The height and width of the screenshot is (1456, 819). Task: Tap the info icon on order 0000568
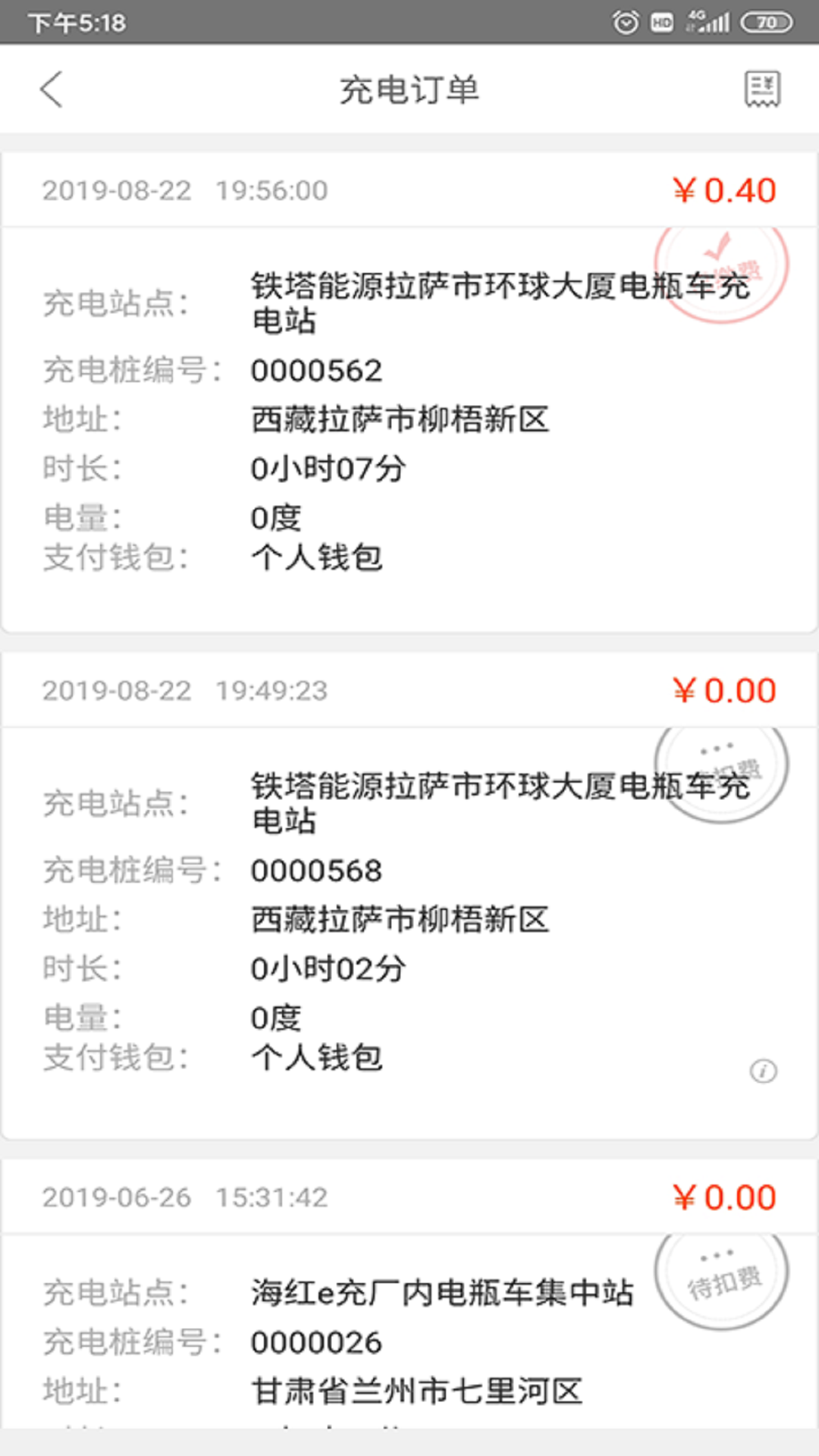click(763, 1071)
